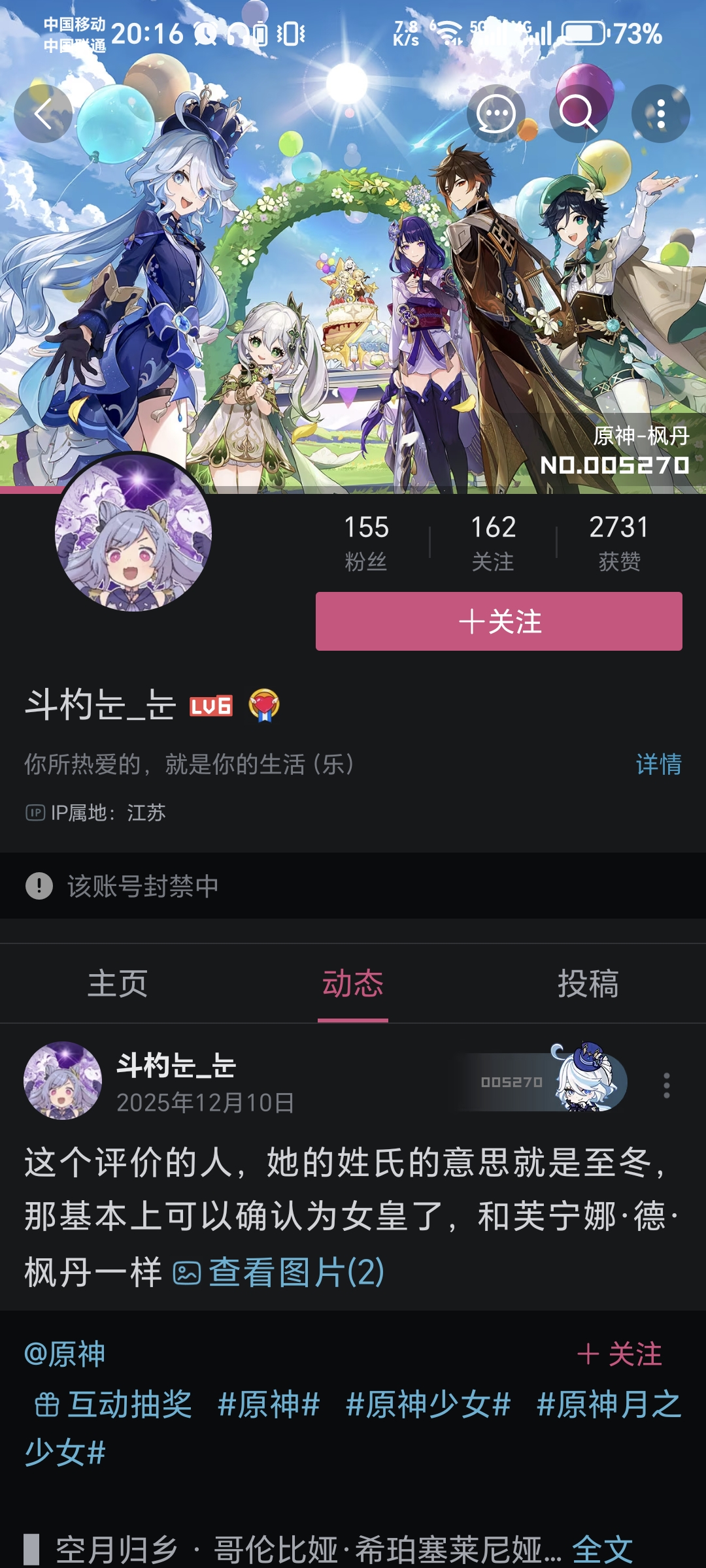The width and height of the screenshot is (706, 1568).
Task: Open the post's three-dot options menu
Action: coord(666,1085)
